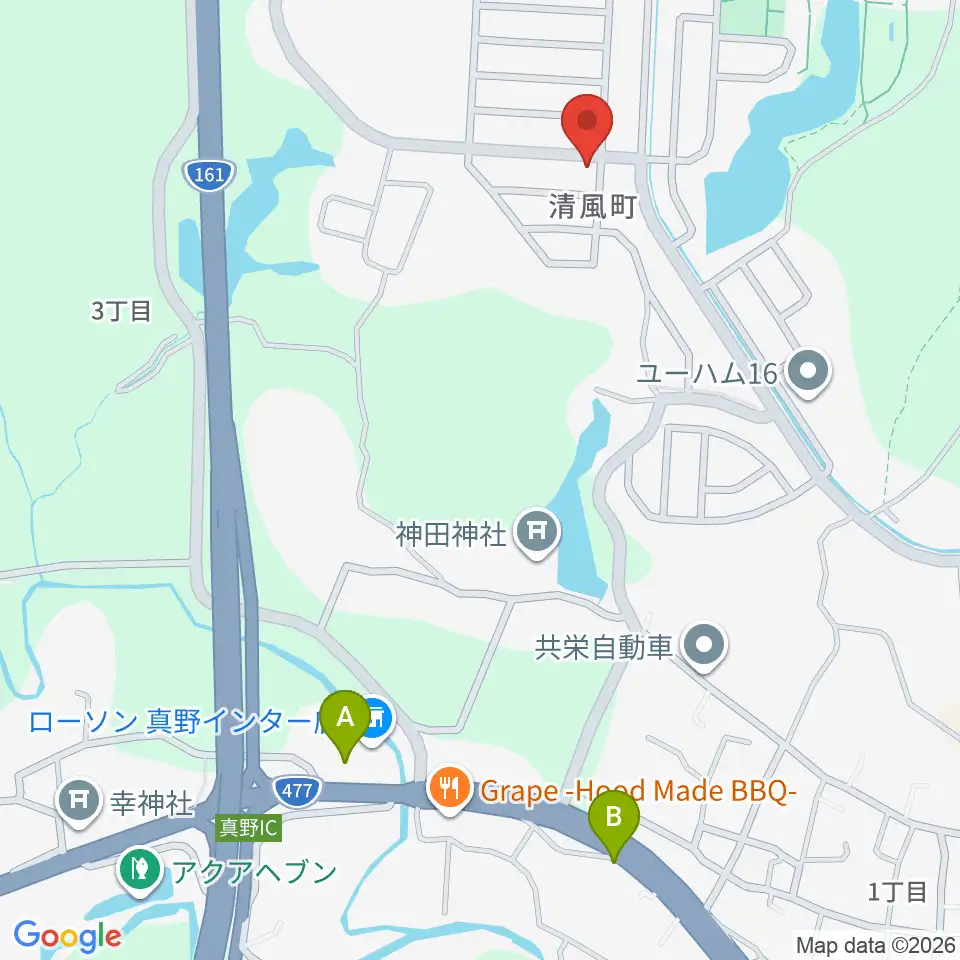Open the 幸神社 shrine marker
The image size is (960, 960).
point(79,802)
